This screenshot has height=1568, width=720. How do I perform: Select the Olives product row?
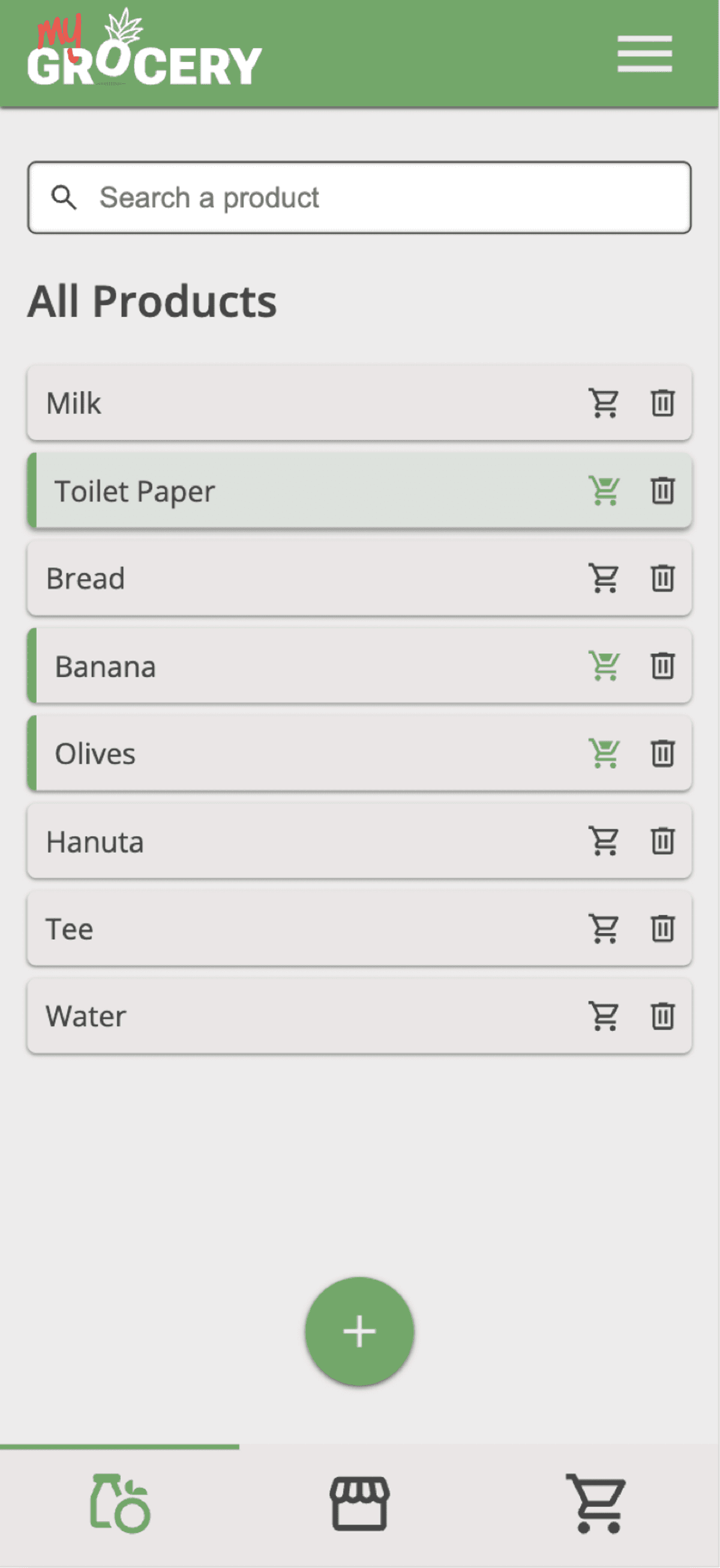pos(244,753)
